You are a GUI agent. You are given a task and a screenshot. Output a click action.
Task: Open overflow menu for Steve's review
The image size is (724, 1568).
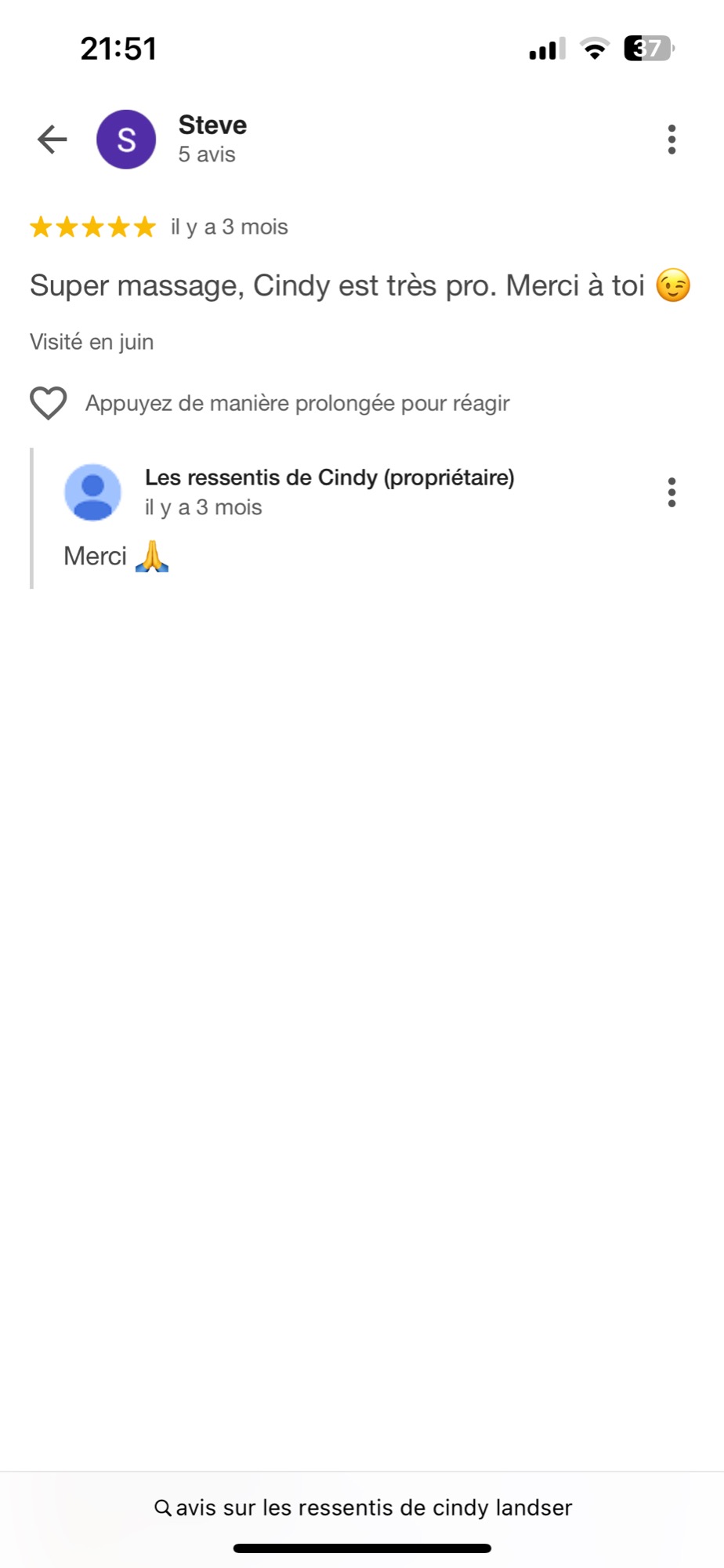click(672, 140)
